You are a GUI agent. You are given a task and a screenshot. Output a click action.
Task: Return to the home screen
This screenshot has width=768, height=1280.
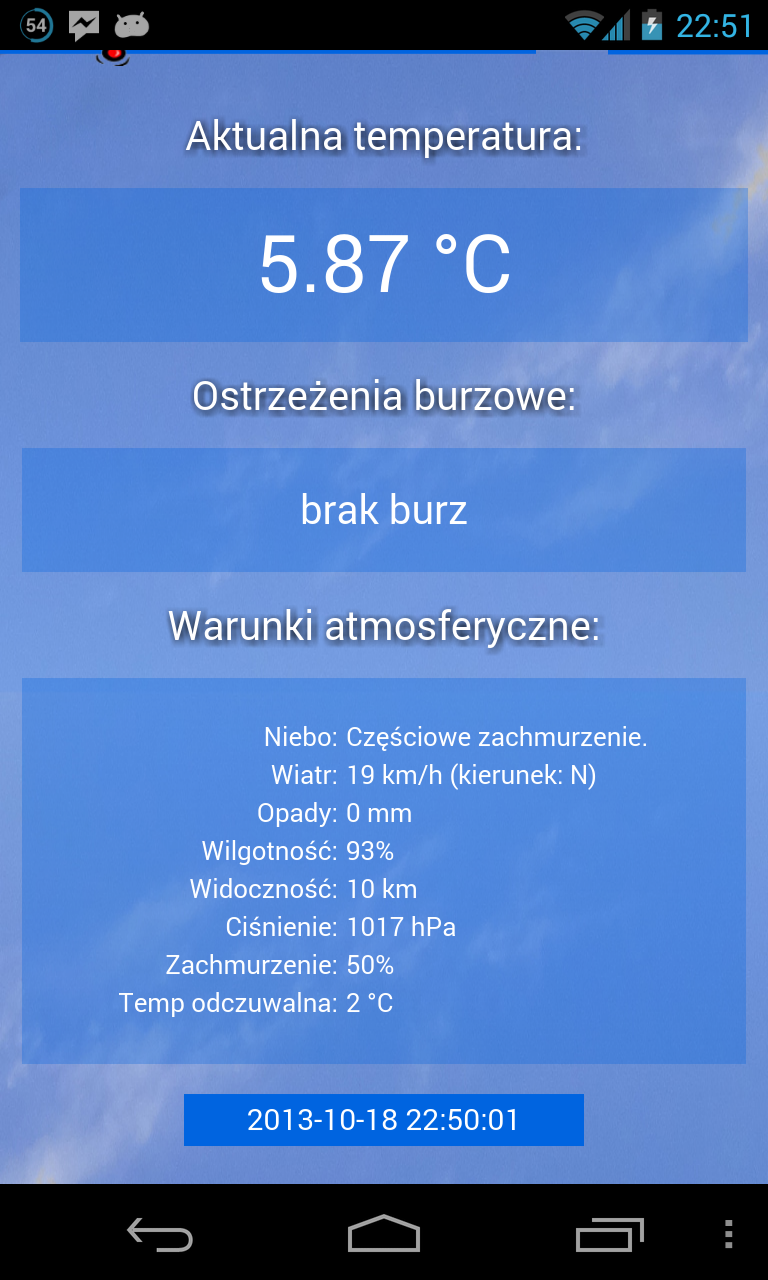point(384,1234)
